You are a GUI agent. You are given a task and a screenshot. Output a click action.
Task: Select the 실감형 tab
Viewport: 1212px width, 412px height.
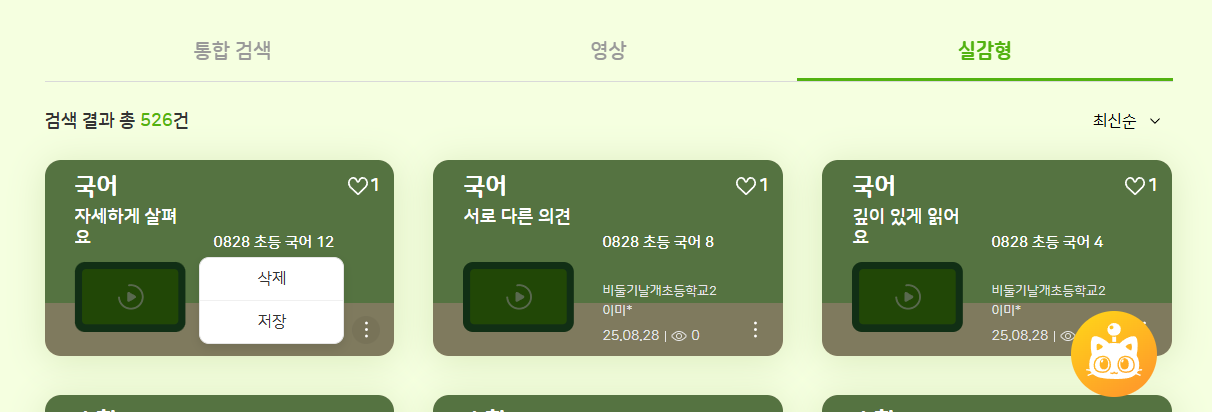click(984, 51)
